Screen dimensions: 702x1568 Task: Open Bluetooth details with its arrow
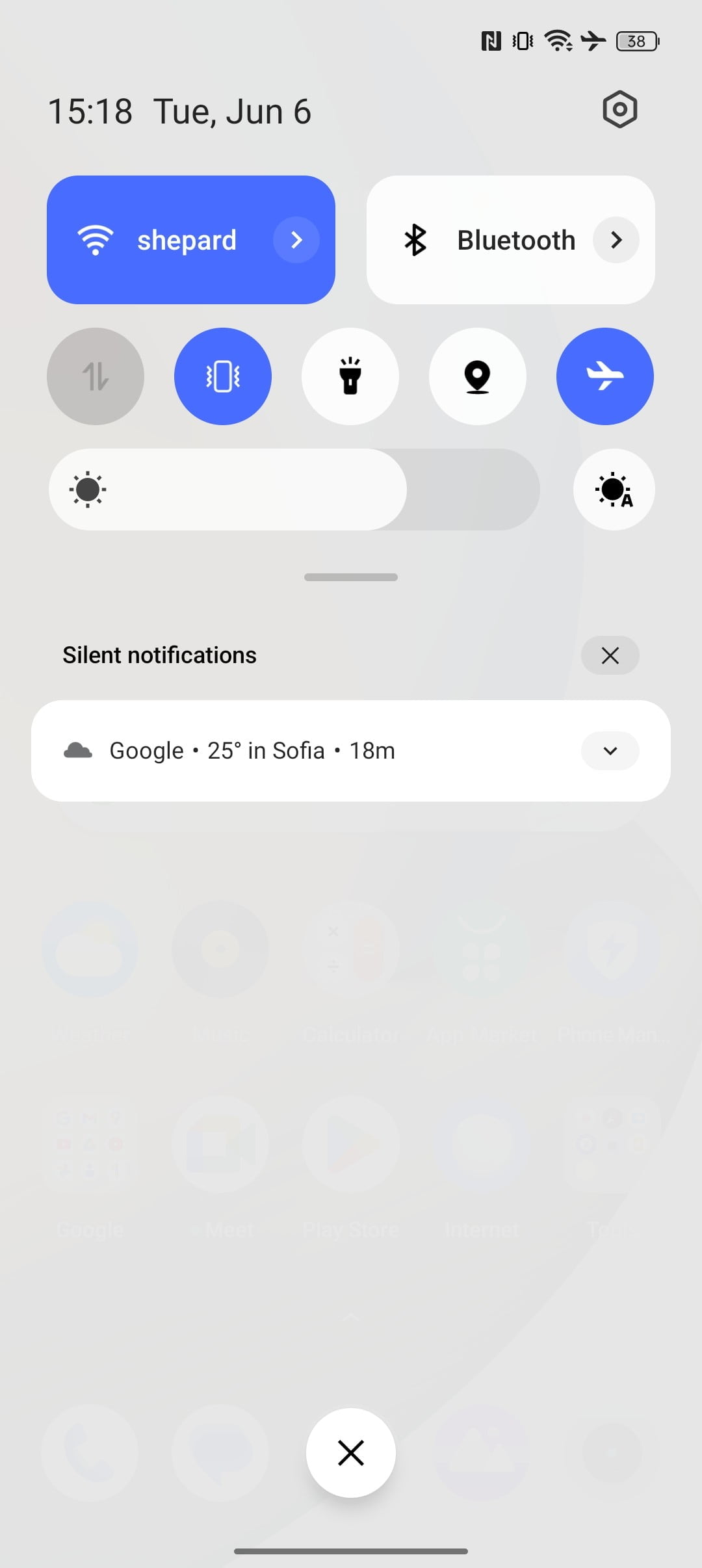616,240
